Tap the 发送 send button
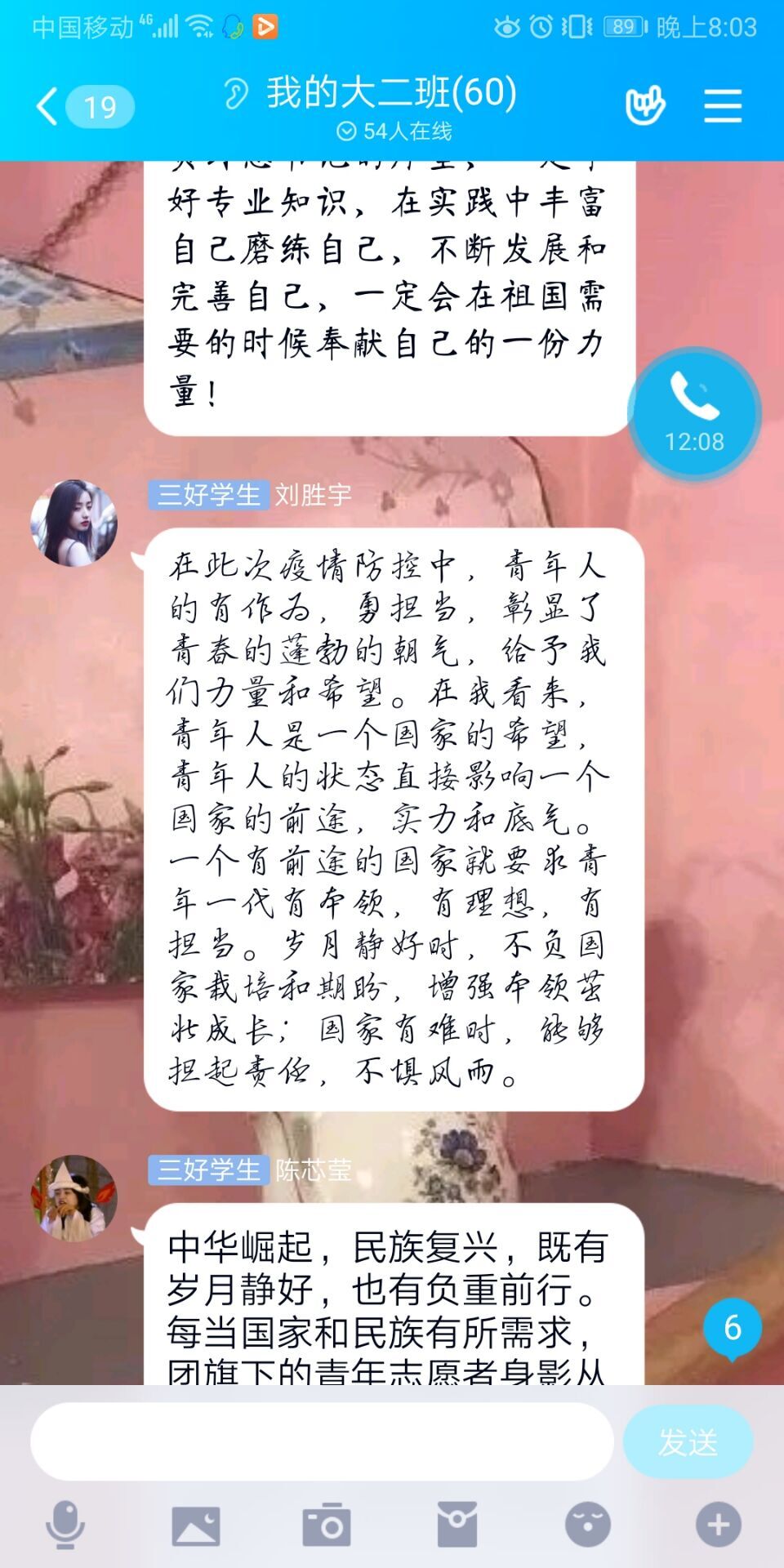The height and width of the screenshot is (1568, 784). click(x=688, y=1441)
